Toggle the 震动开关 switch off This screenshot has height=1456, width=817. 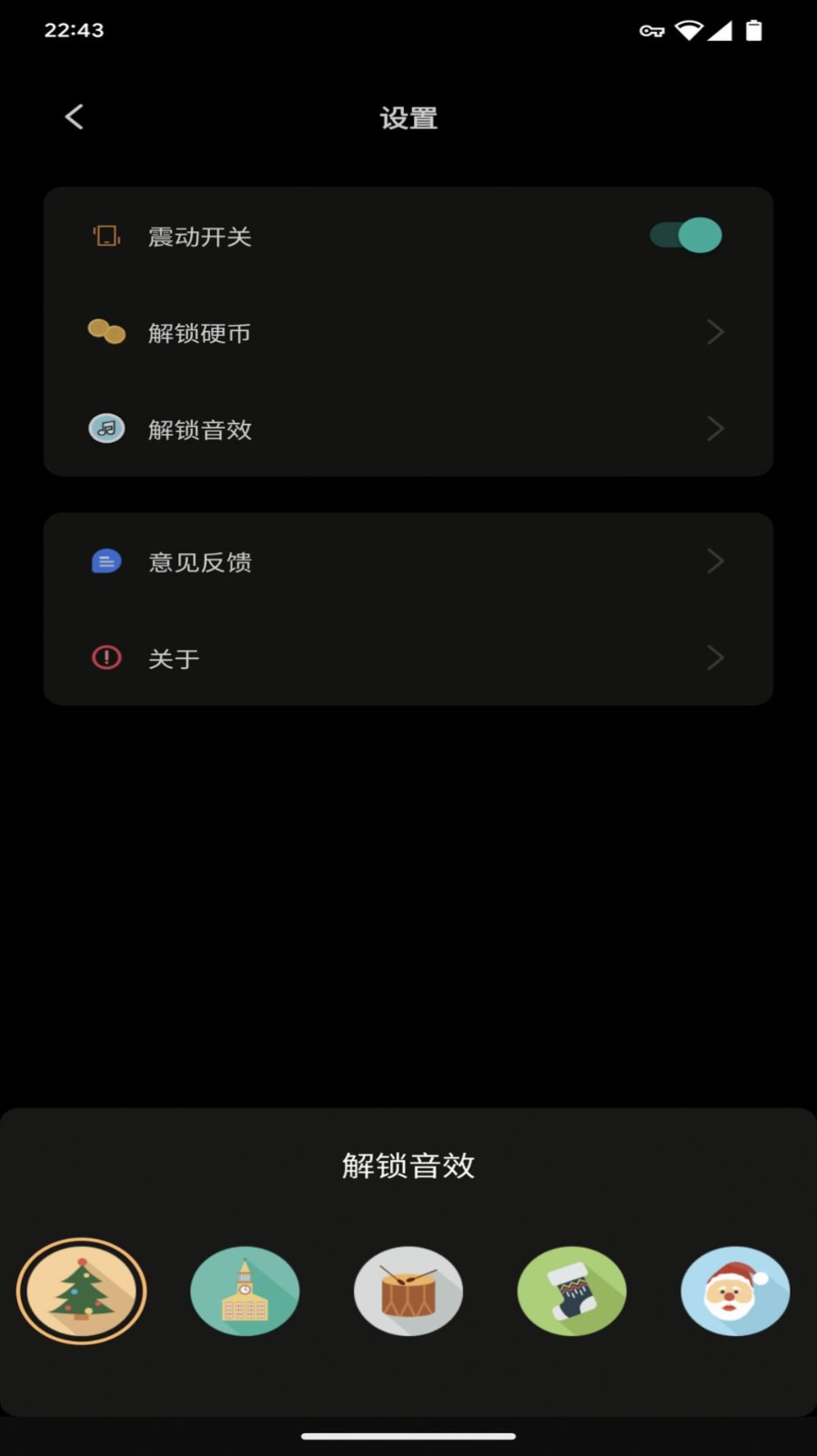coord(686,236)
